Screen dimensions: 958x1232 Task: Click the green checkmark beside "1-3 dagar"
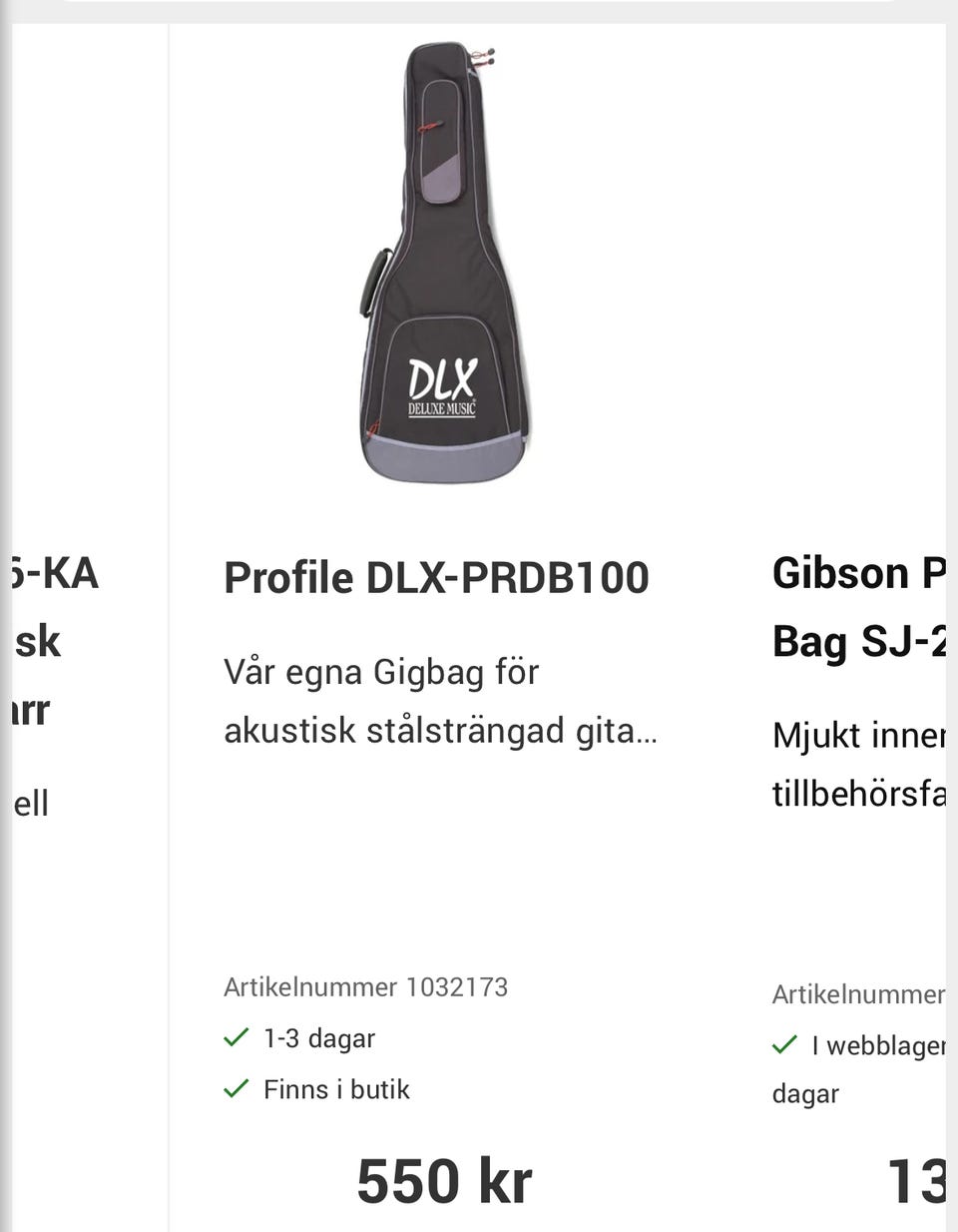click(238, 1038)
